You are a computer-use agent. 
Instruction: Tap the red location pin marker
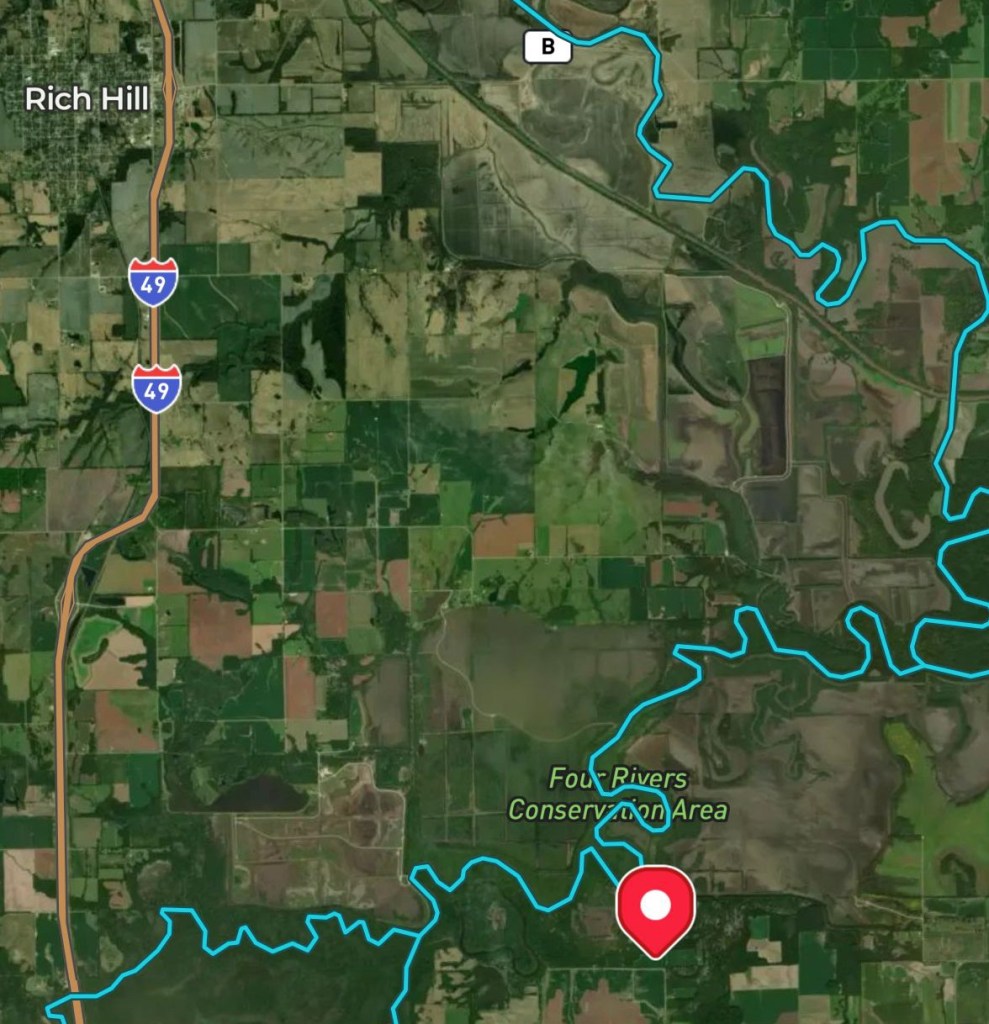655,908
